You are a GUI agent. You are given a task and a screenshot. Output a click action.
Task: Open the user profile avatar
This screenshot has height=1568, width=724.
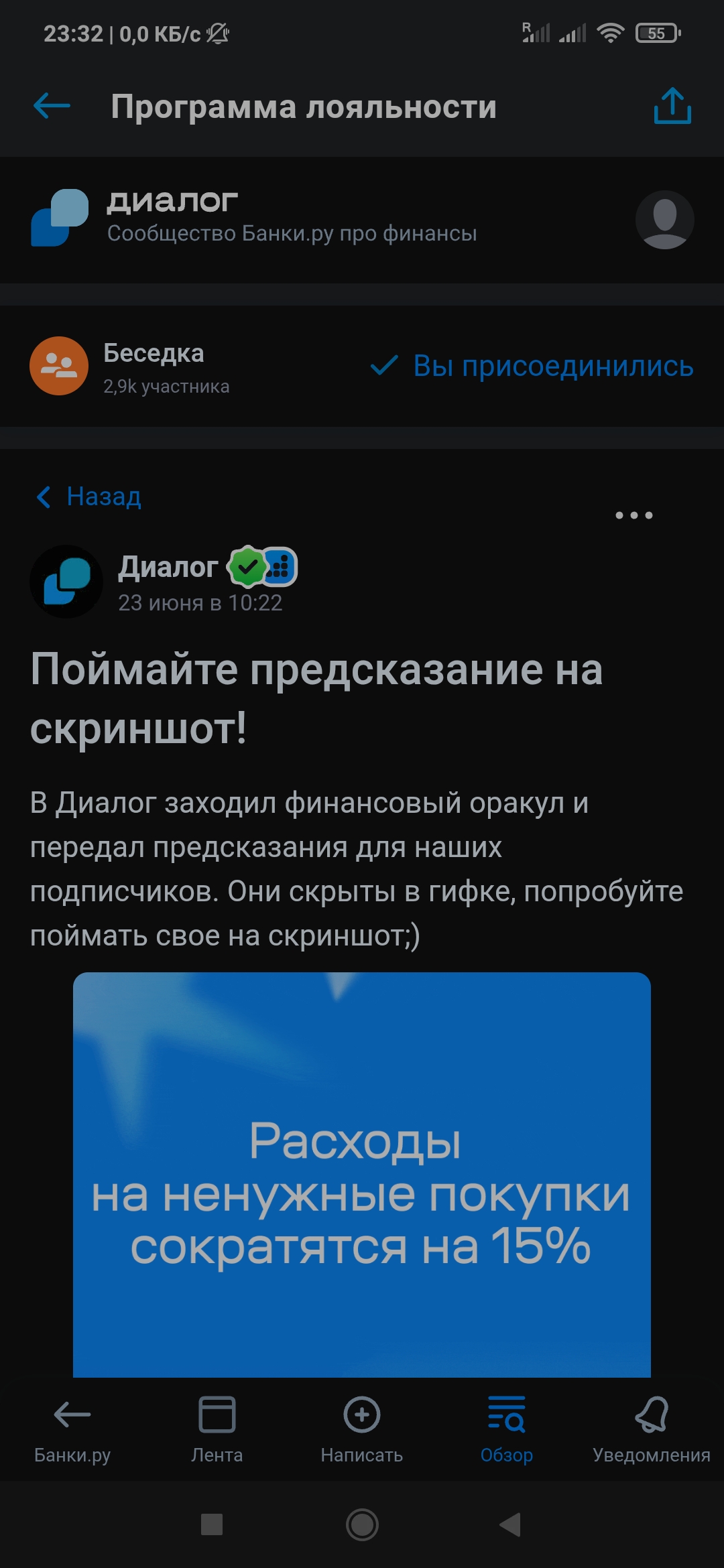(x=664, y=220)
